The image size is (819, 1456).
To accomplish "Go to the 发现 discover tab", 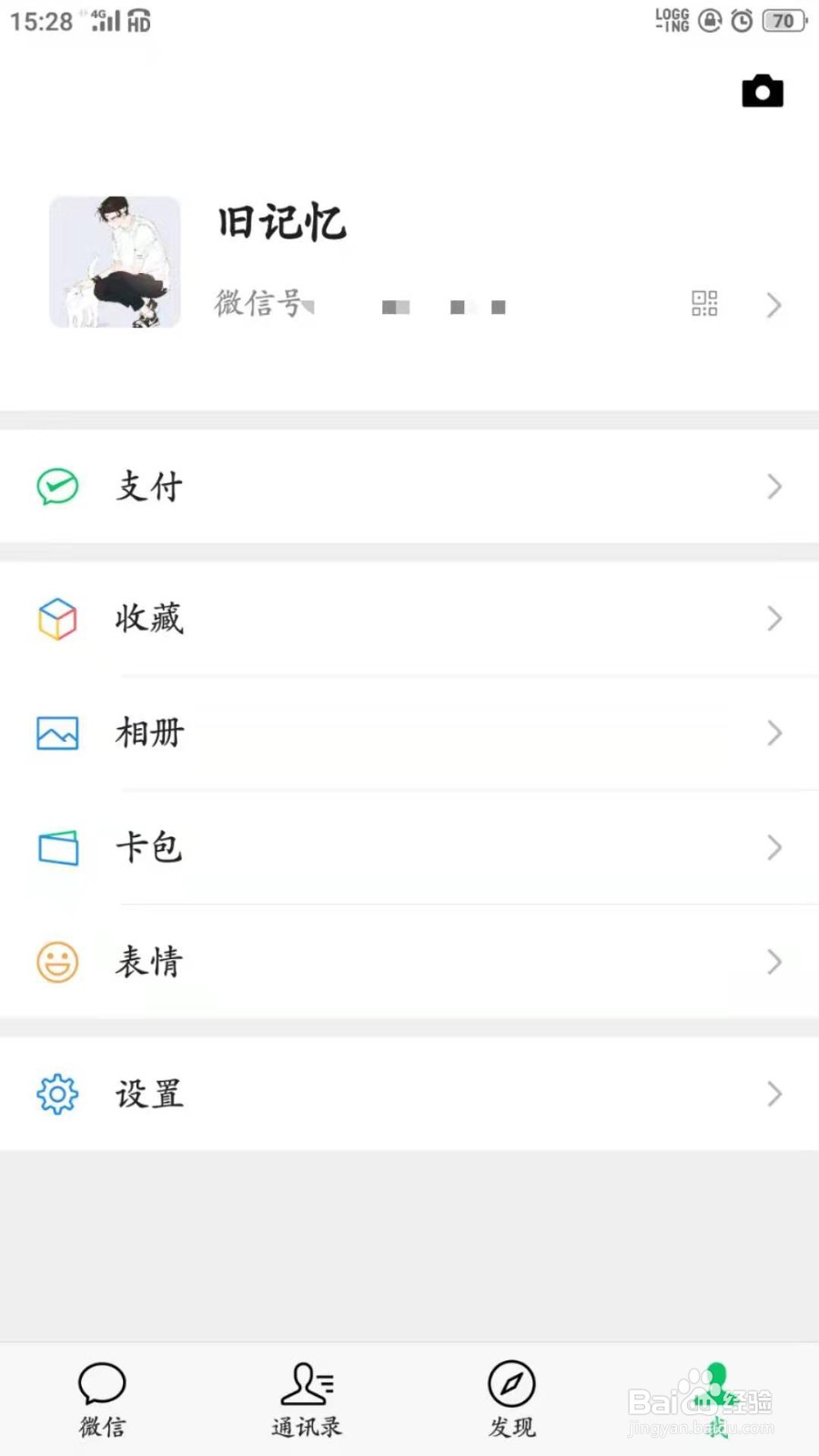I will [x=511, y=1400].
